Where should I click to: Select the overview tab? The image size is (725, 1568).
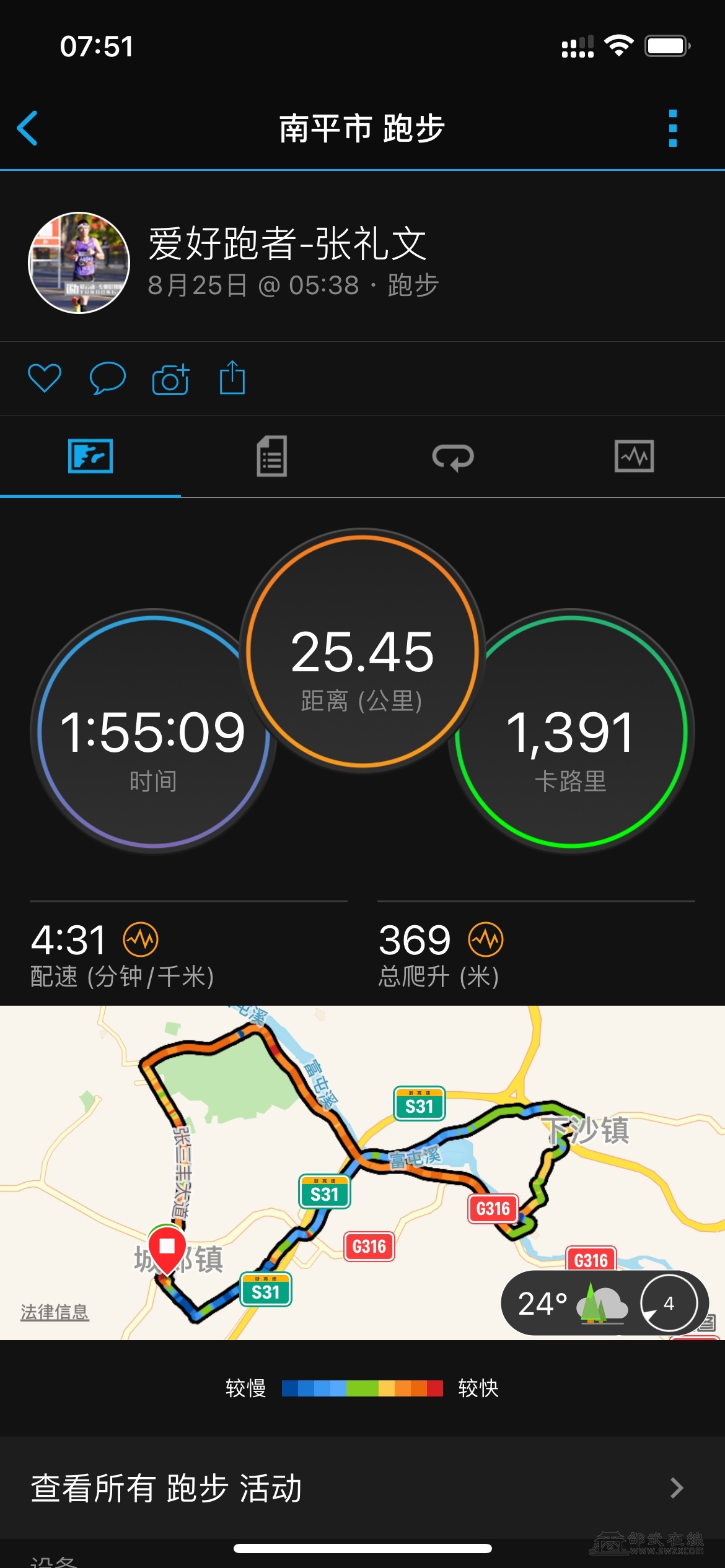90,456
